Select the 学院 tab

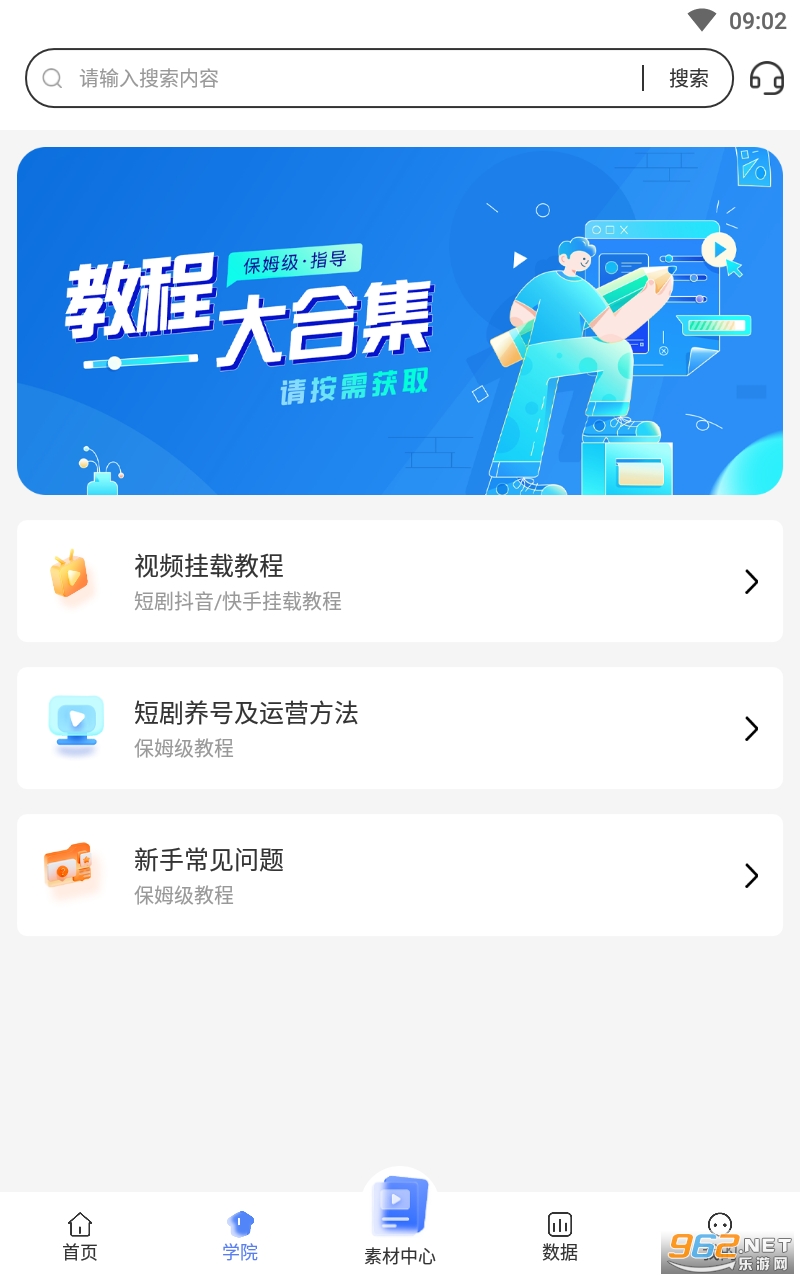pos(240,1237)
